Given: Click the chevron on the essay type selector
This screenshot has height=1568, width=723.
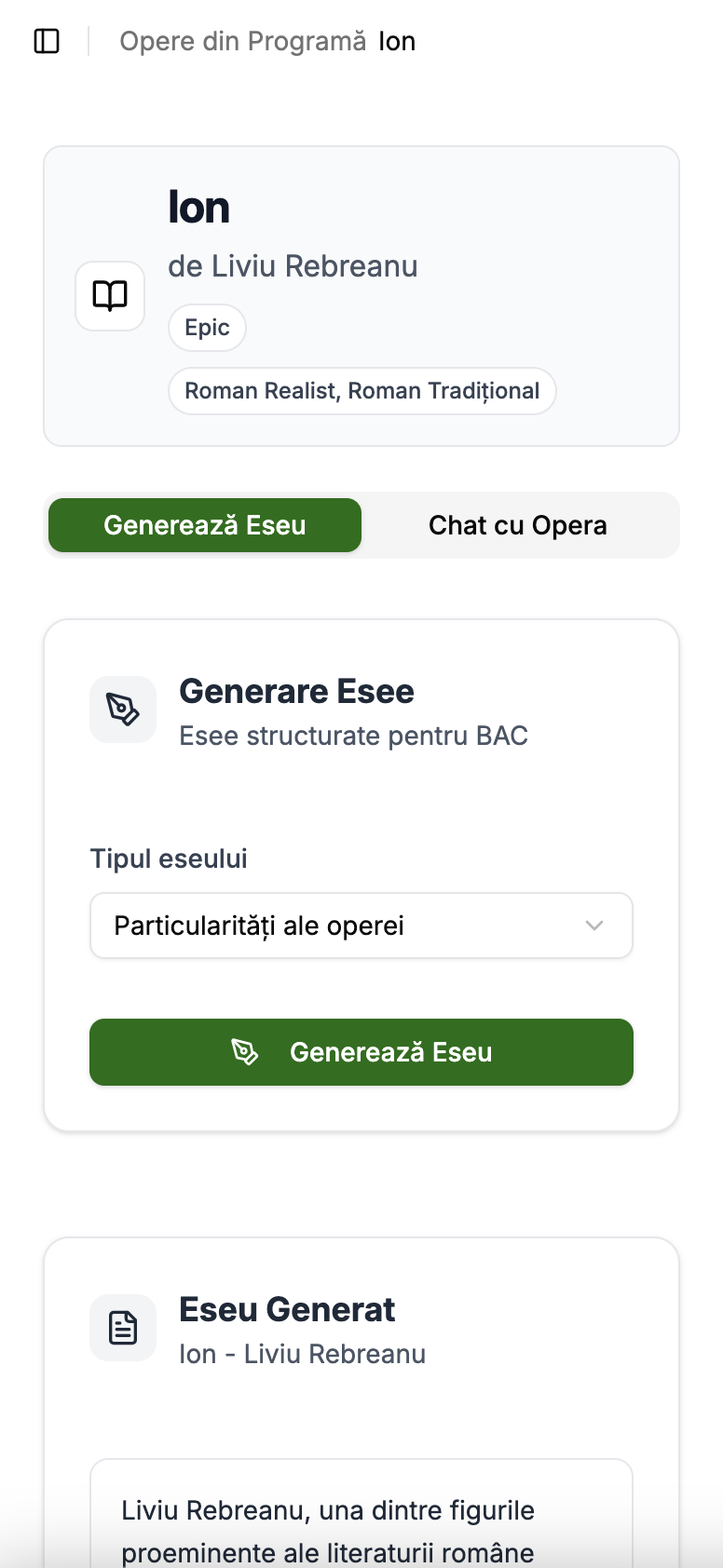Looking at the screenshot, I should [593, 925].
